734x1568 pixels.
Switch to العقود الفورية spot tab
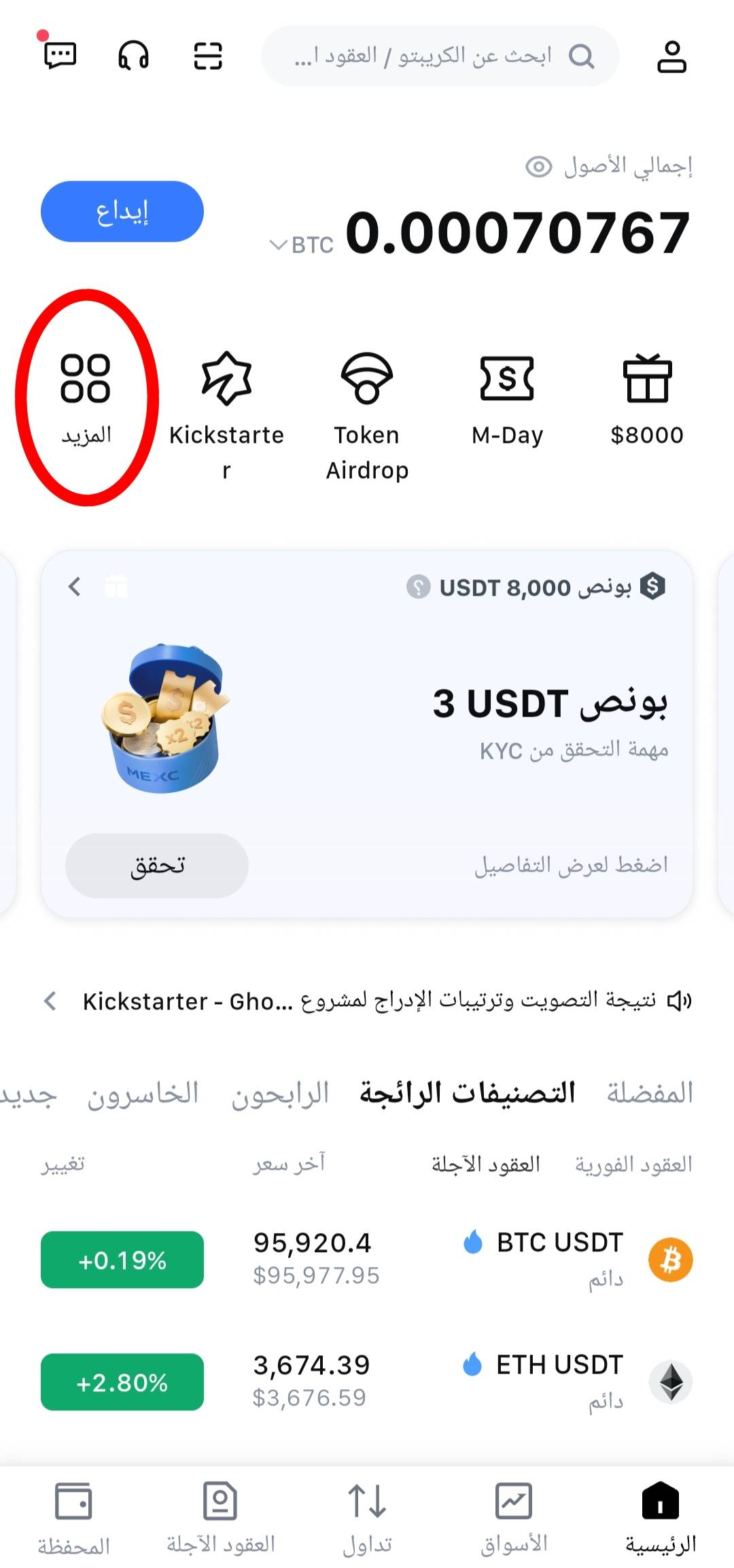click(x=633, y=1164)
